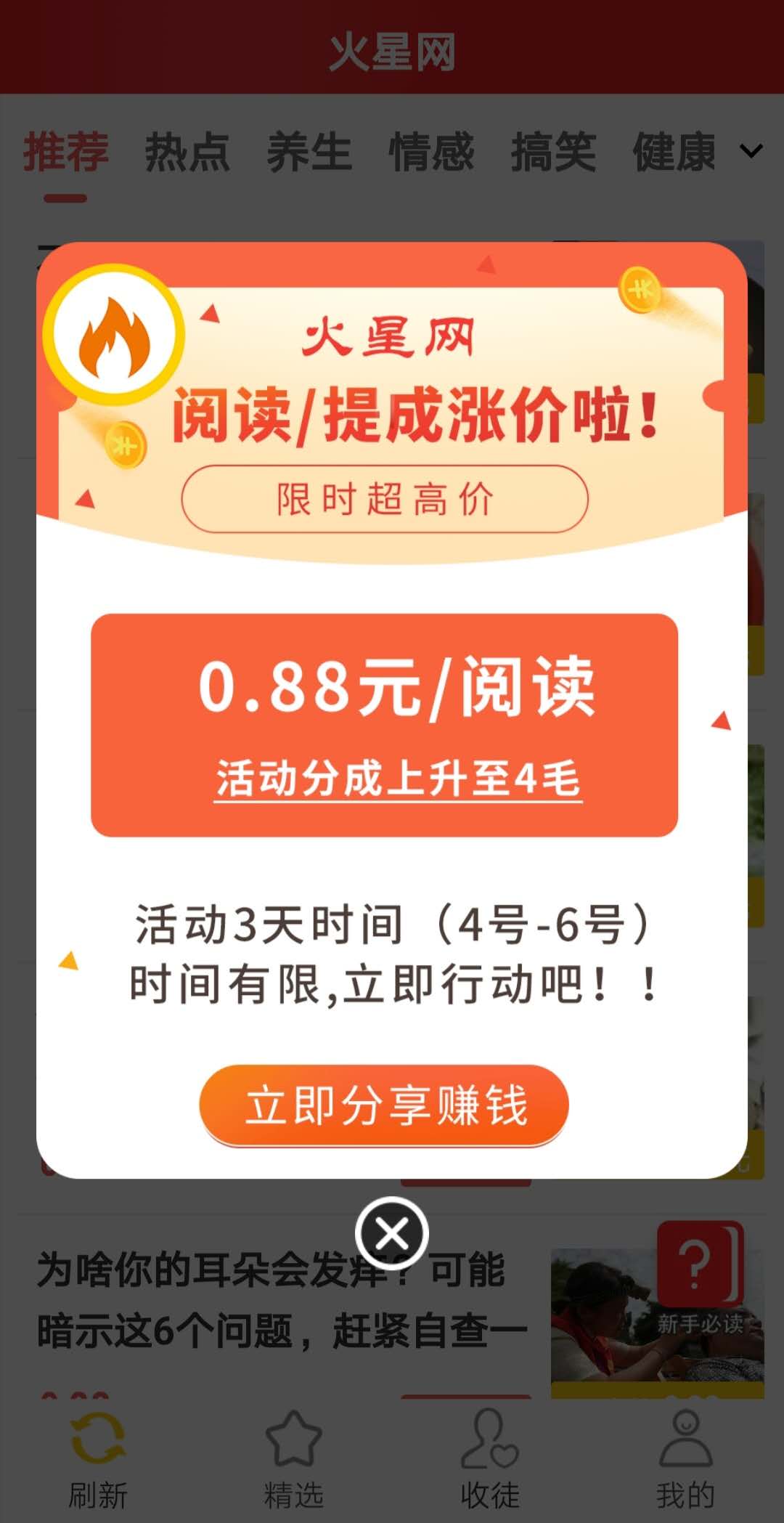784x1523 pixels.
Task: Tap 刷新 in the bottom bar
Action: [x=98, y=1460]
